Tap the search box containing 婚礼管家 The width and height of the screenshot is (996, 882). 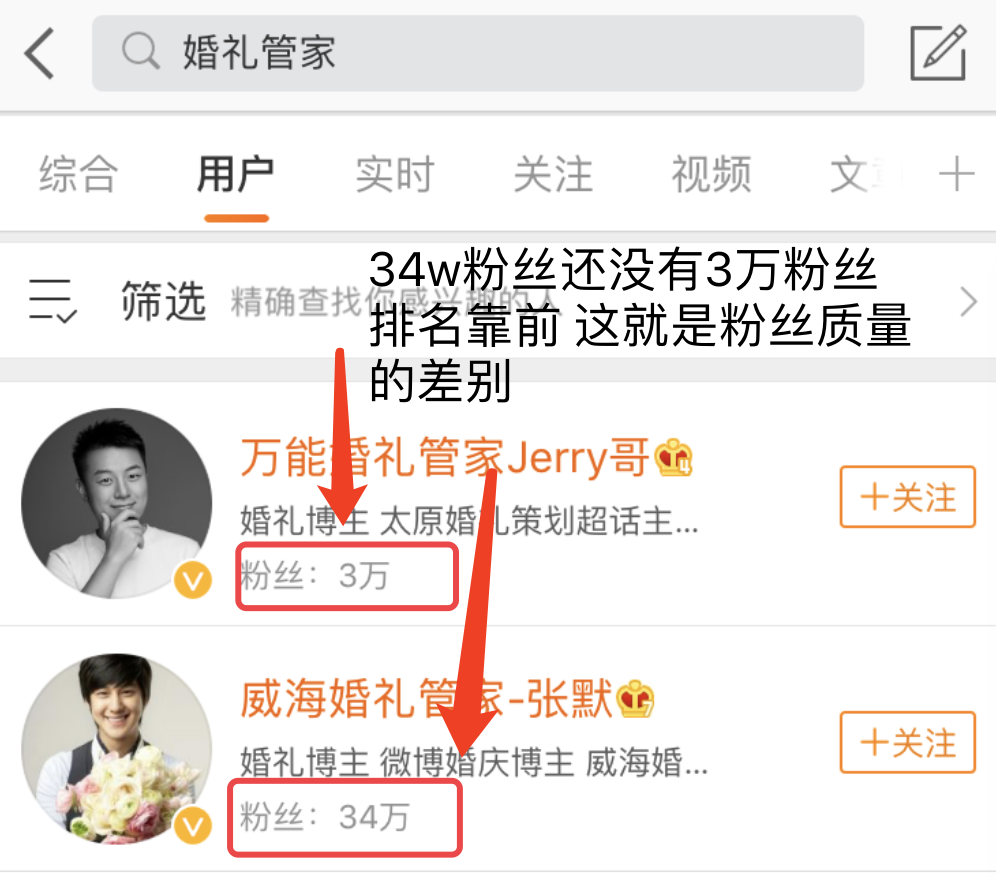[478, 54]
